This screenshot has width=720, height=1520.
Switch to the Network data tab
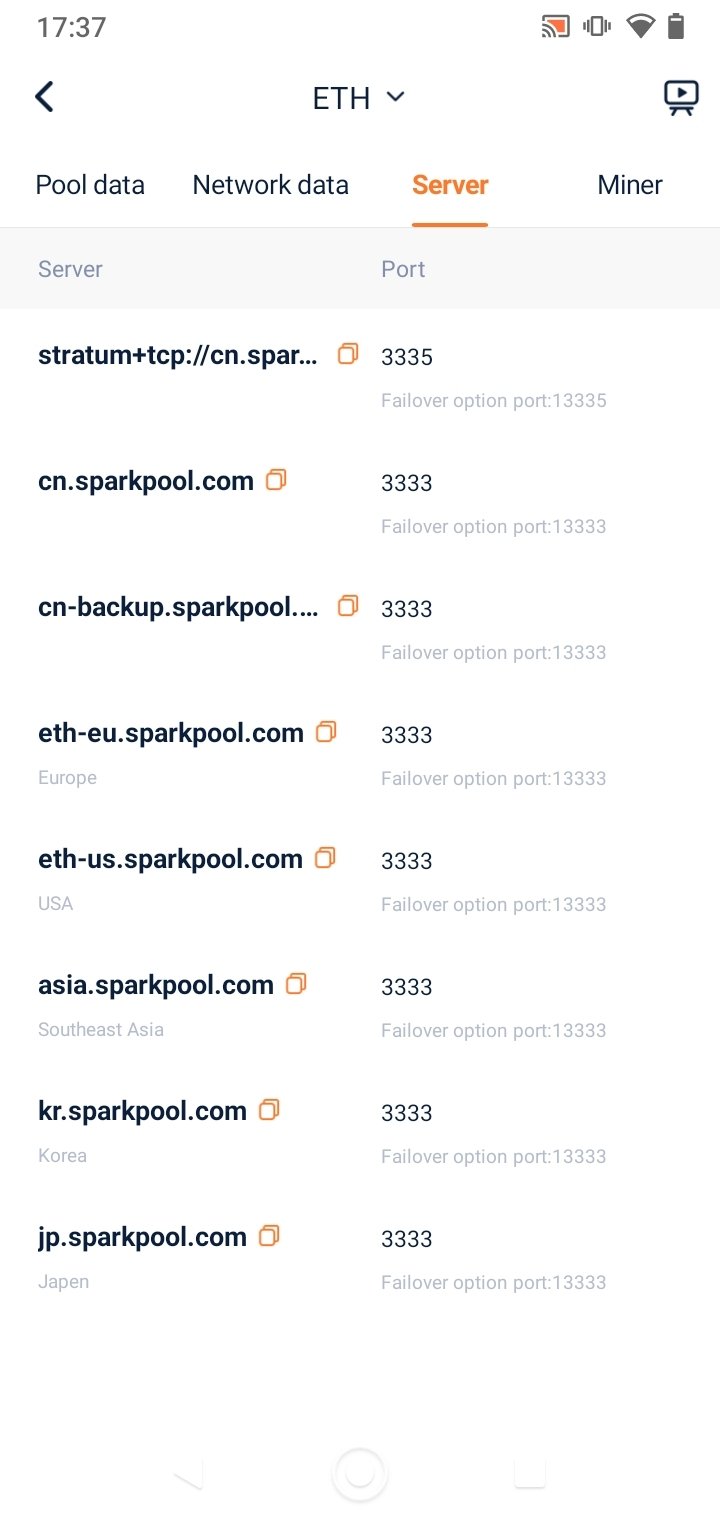[x=270, y=185]
